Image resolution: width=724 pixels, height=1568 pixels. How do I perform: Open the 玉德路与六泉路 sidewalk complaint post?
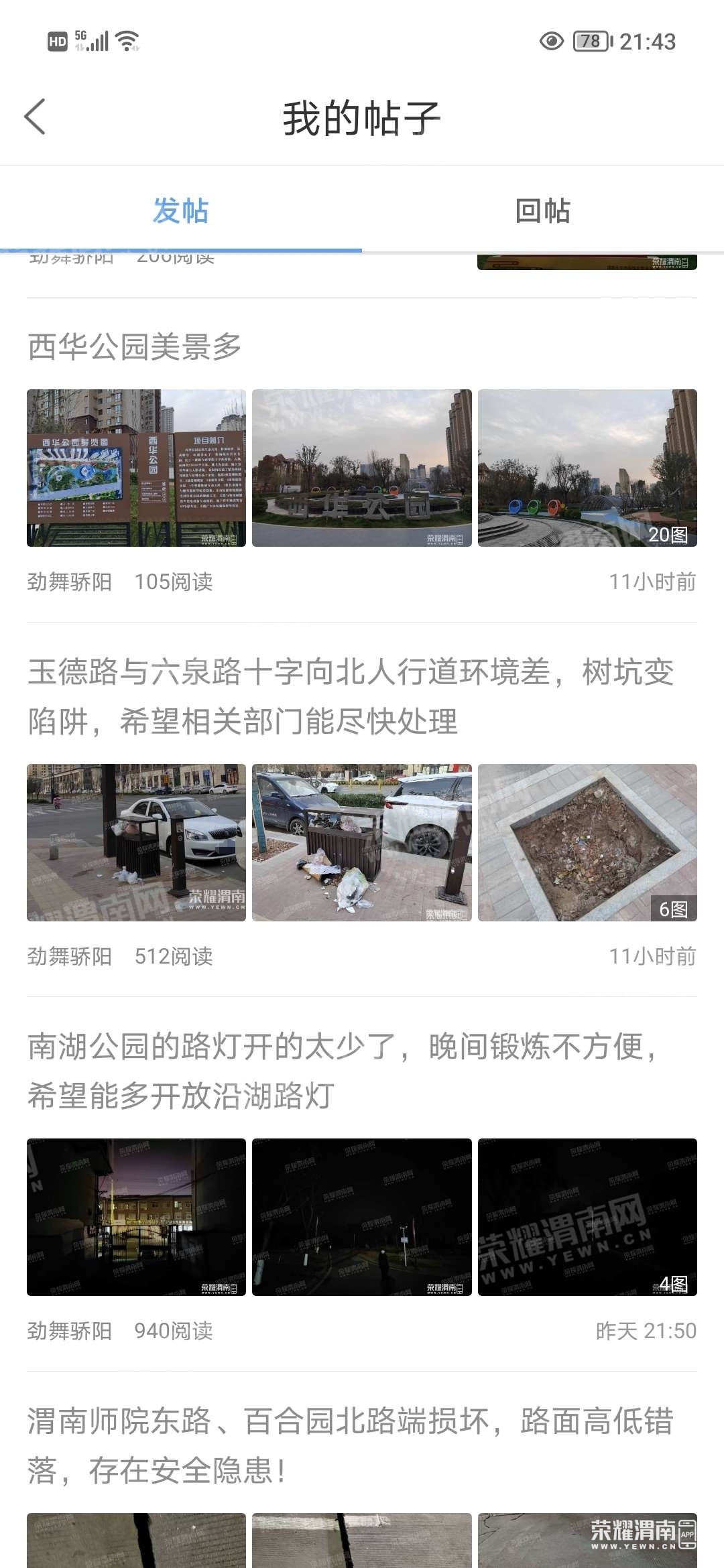[350, 696]
